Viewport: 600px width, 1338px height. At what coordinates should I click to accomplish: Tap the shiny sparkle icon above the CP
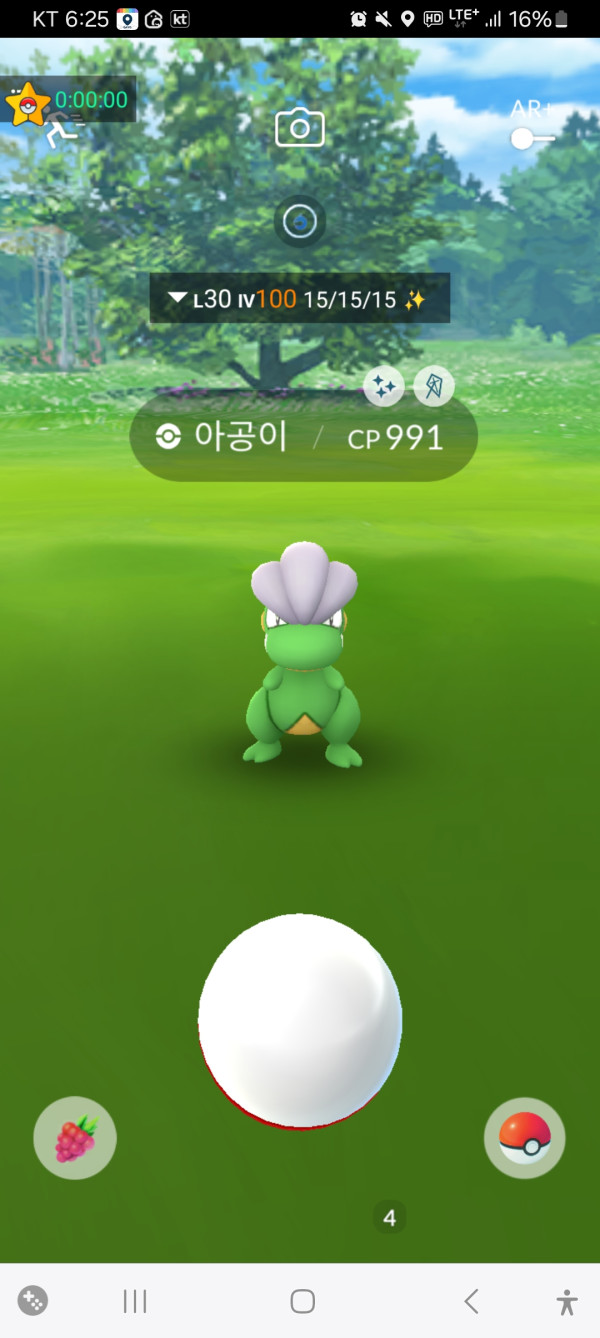(x=384, y=386)
